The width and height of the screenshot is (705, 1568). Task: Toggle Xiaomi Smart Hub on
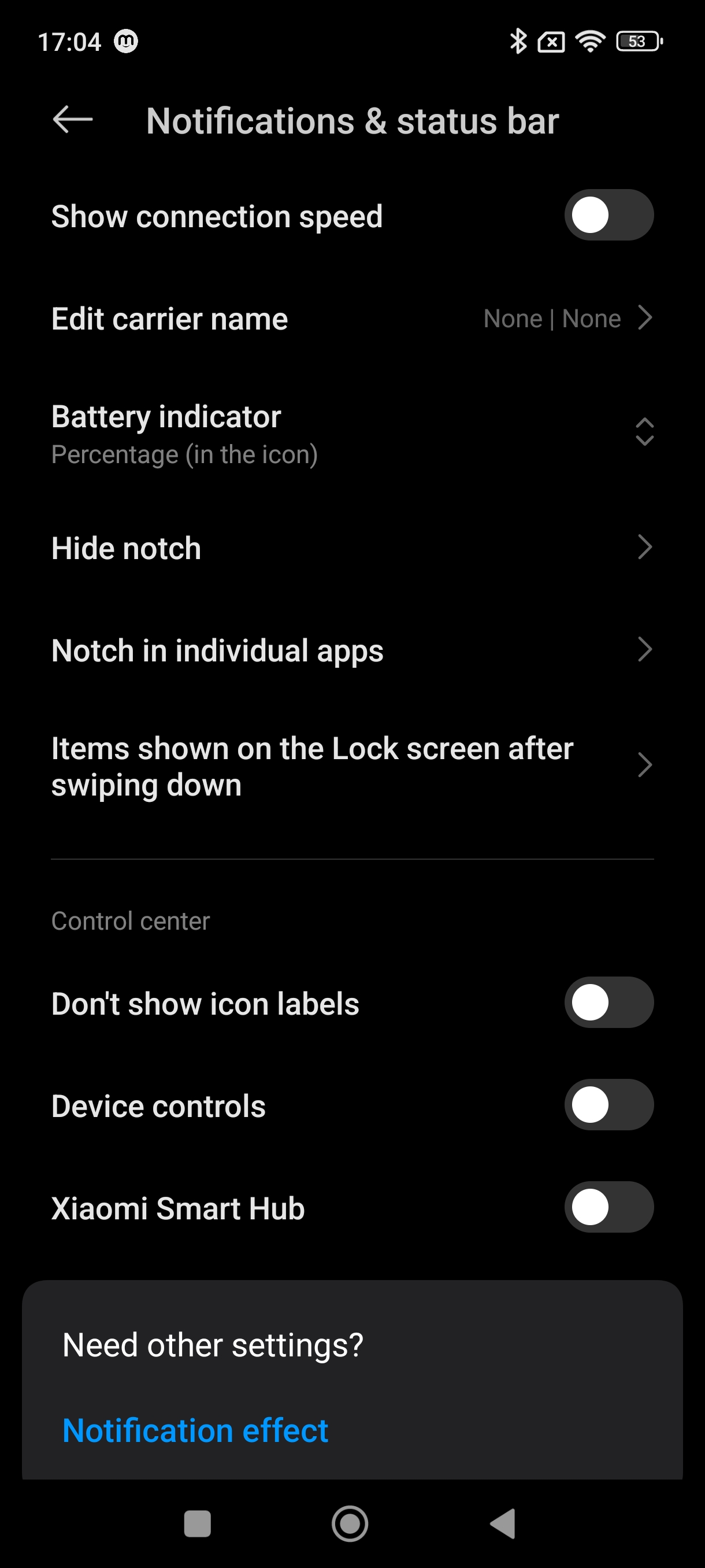click(x=608, y=1207)
